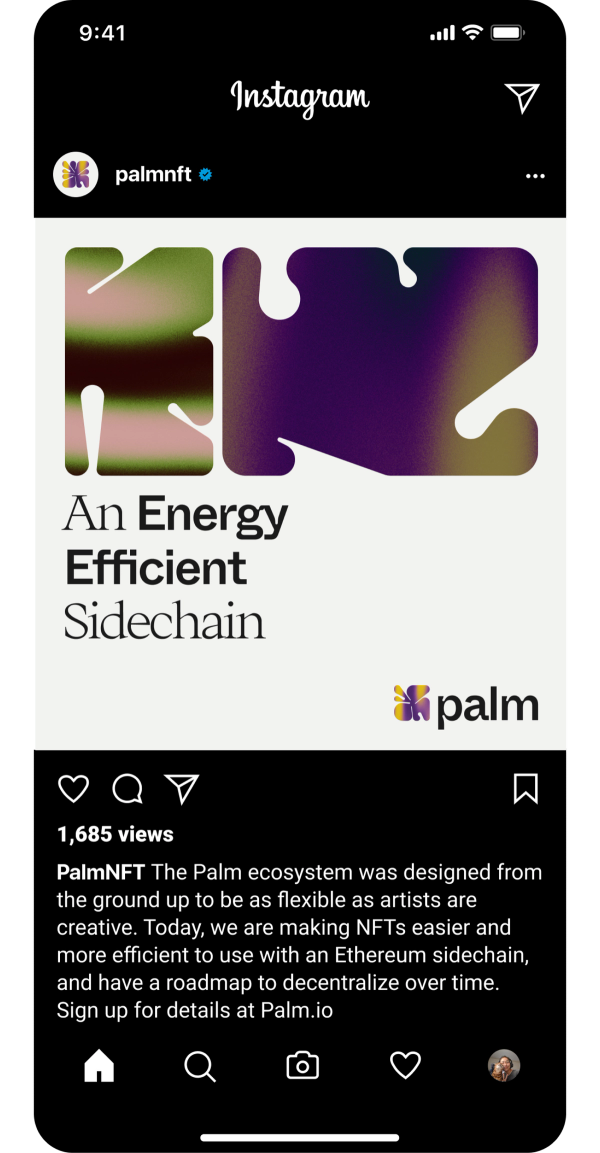The image size is (600, 1153).
Task: Open palmnft profile picture
Action: tap(75, 175)
